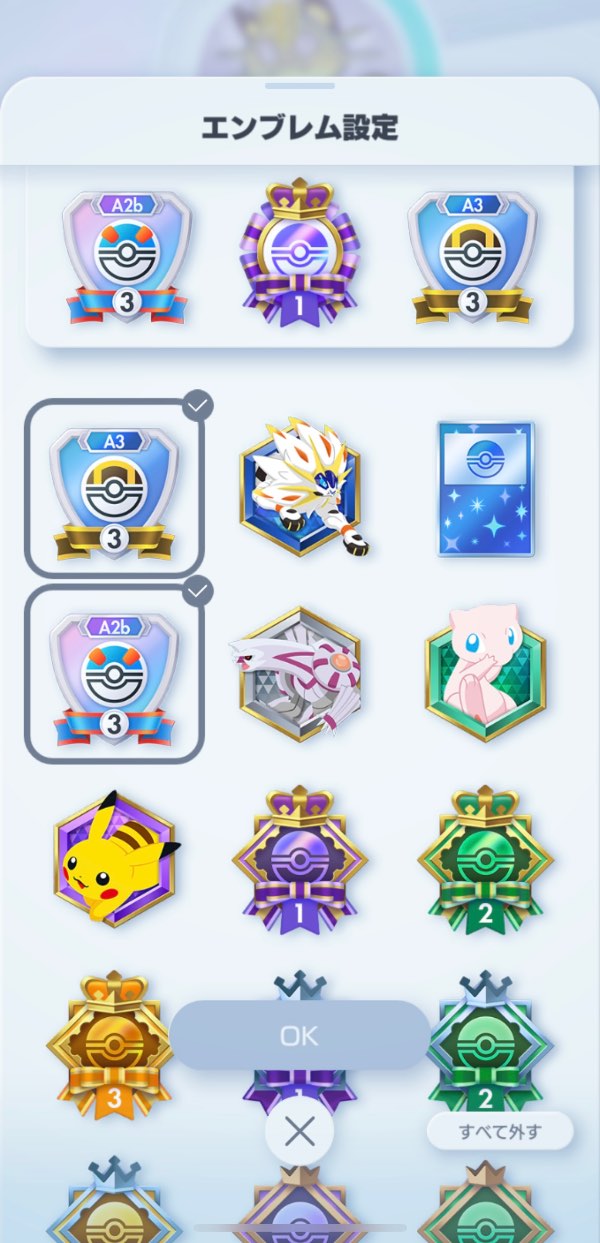
Task: Deselect the checked A2b emblem in grid
Action: pyautogui.click(x=114, y=673)
